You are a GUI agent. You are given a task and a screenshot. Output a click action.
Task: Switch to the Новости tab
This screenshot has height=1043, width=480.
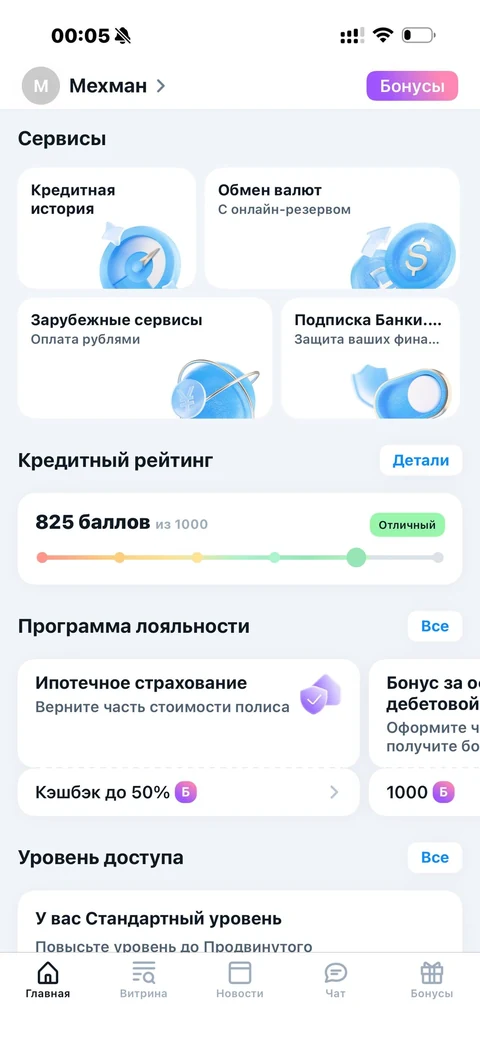[239, 980]
